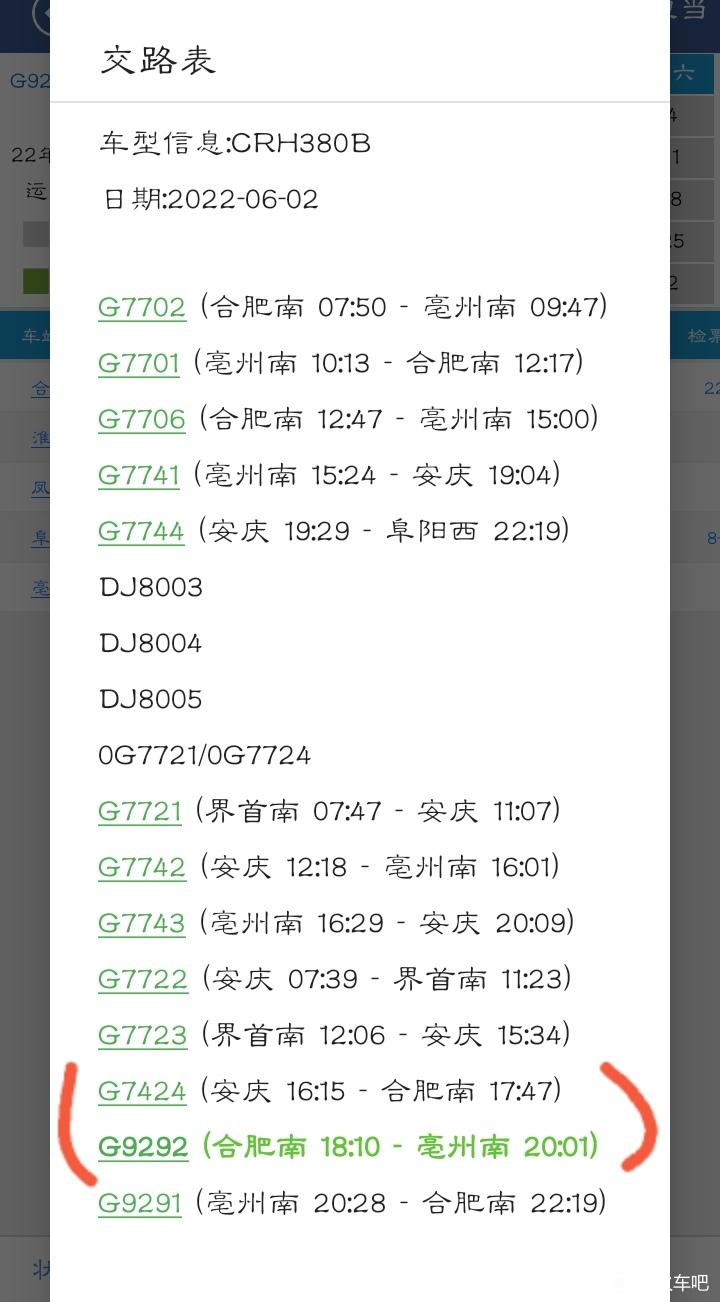Open train G7743 link

pyautogui.click(x=142, y=923)
